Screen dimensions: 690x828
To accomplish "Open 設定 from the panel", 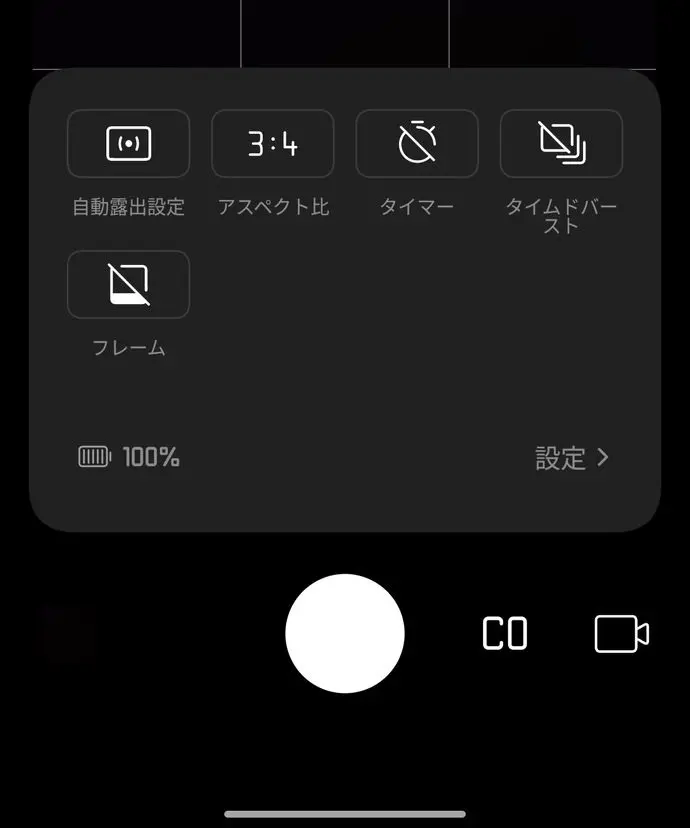I will [571, 458].
